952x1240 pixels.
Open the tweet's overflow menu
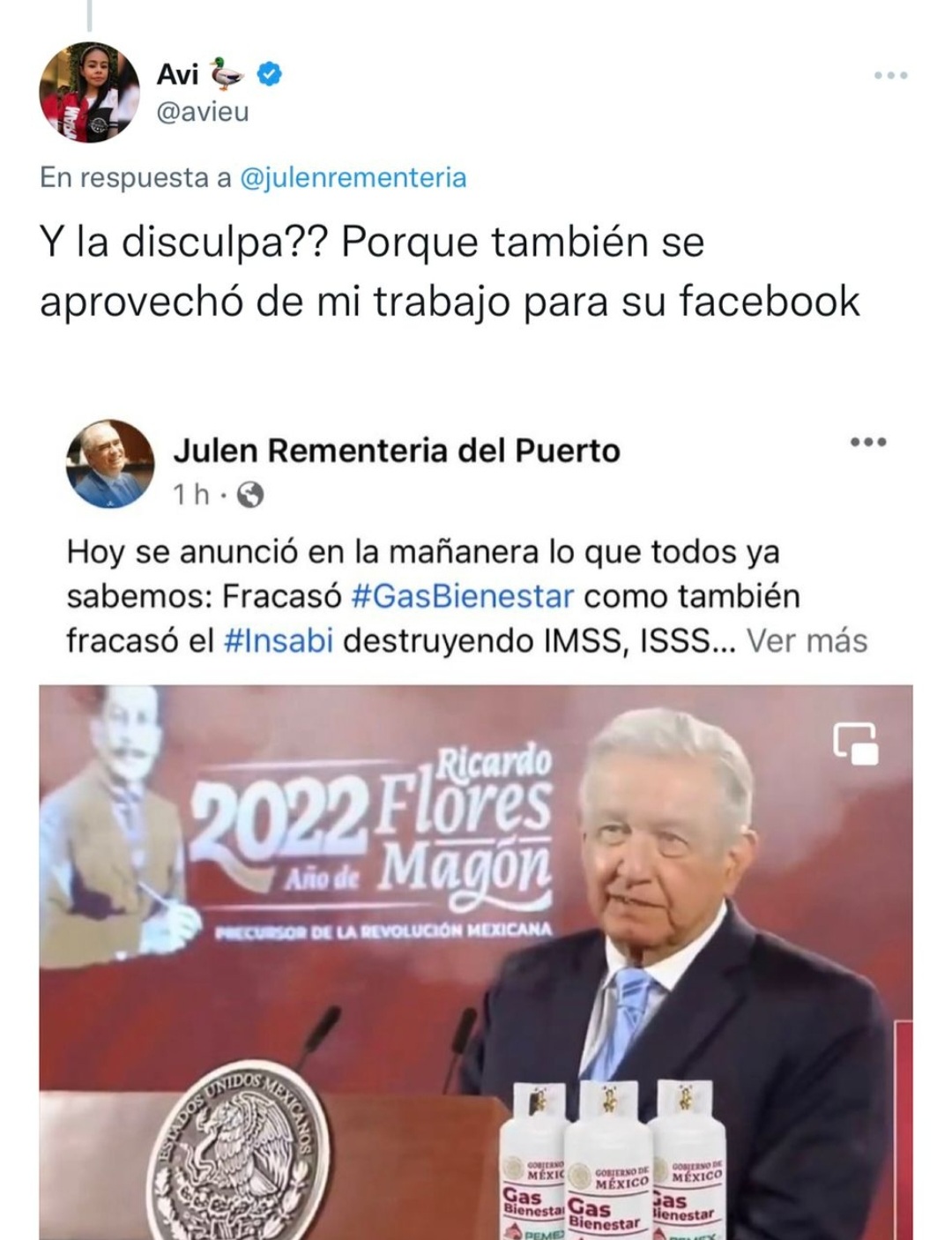tap(890, 76)
